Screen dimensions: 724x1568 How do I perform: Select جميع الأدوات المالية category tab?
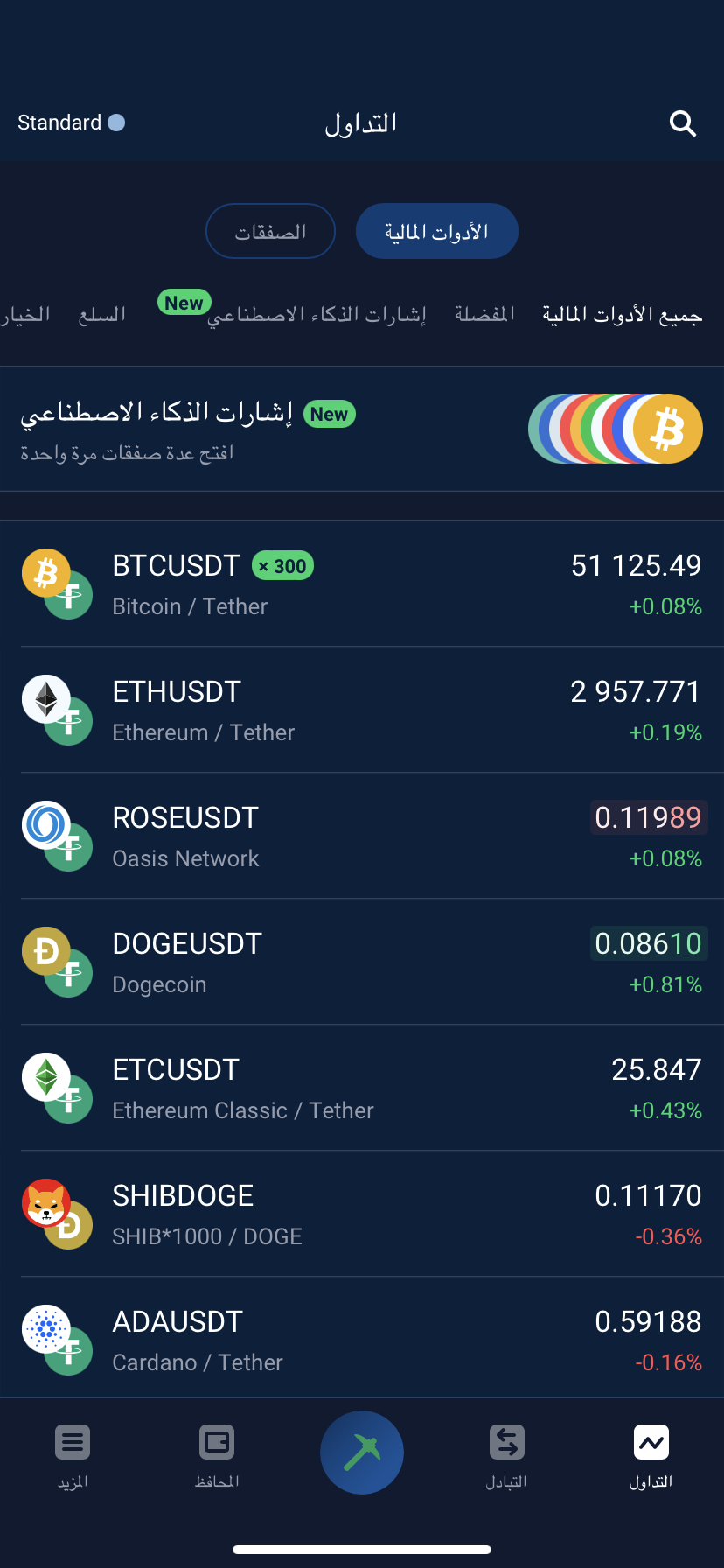pos(622,313)
